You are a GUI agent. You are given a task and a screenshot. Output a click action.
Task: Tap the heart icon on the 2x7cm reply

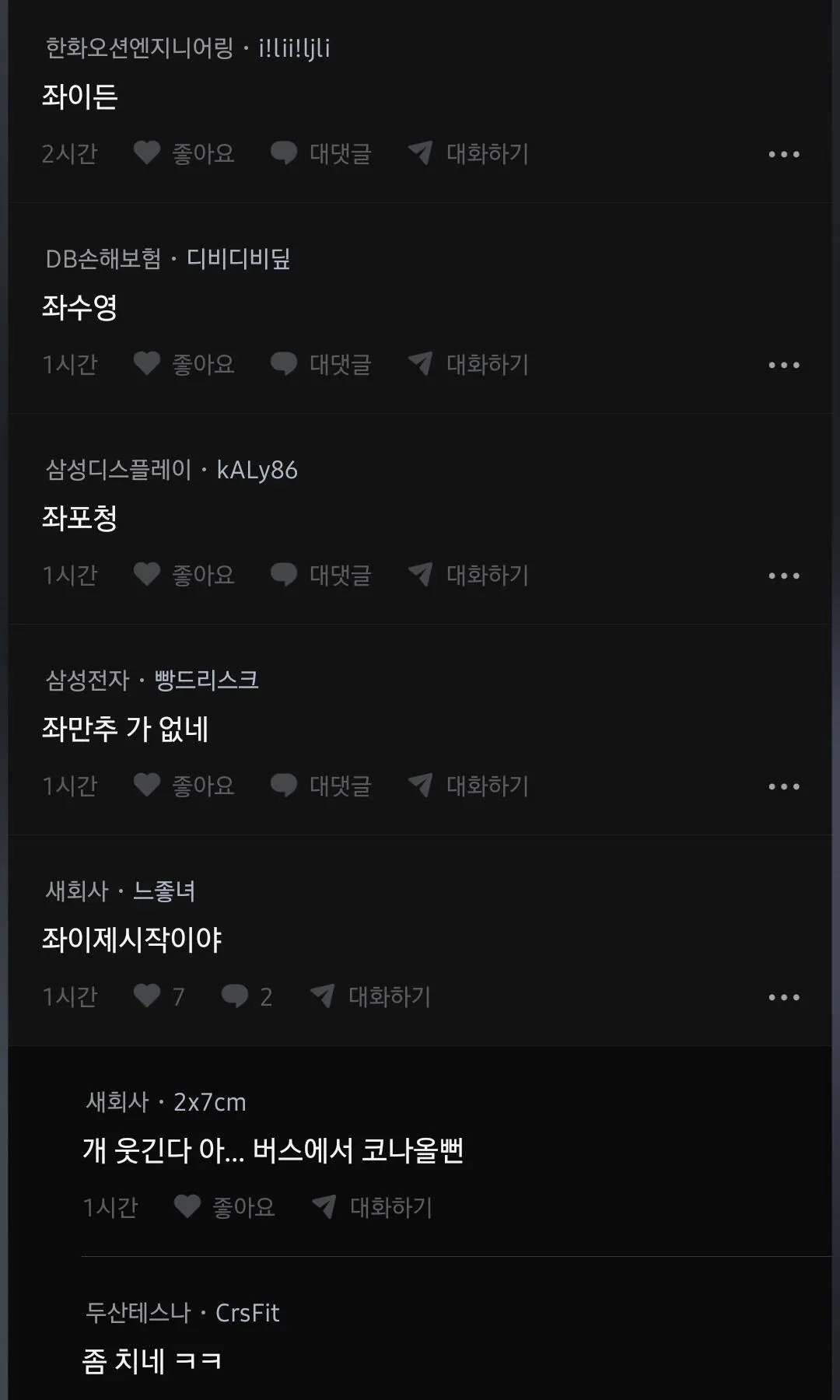click(186, 1207)
